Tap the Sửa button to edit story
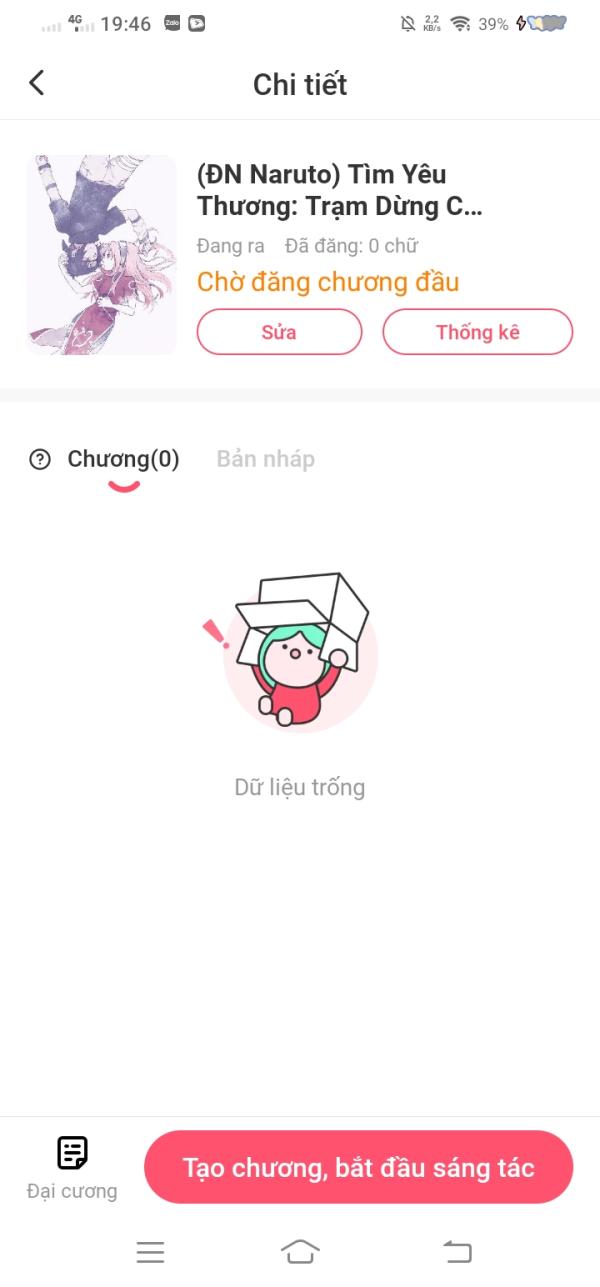The height and width of the screenshot is (1287, 600). [279, 332]
